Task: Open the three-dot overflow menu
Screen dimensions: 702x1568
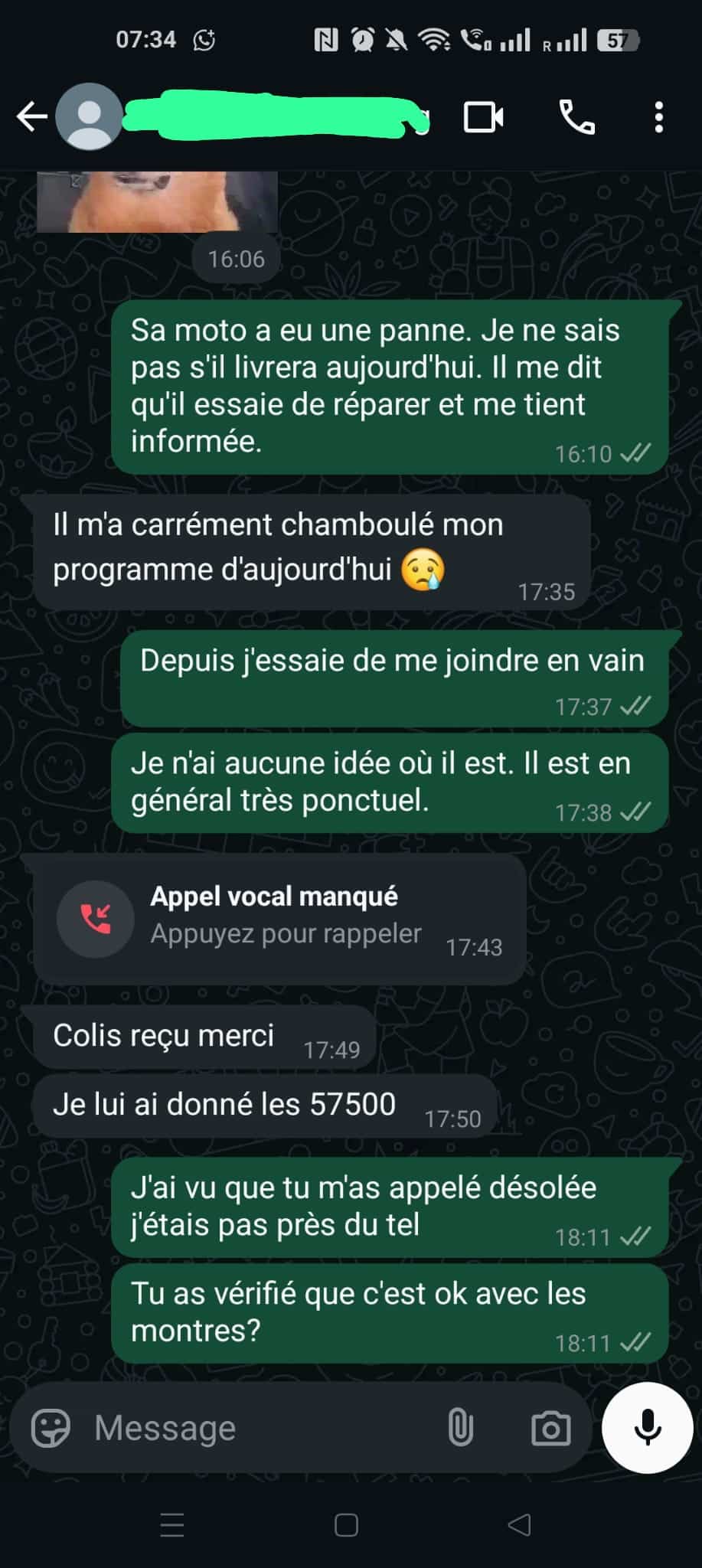Action: pos(658,117)
